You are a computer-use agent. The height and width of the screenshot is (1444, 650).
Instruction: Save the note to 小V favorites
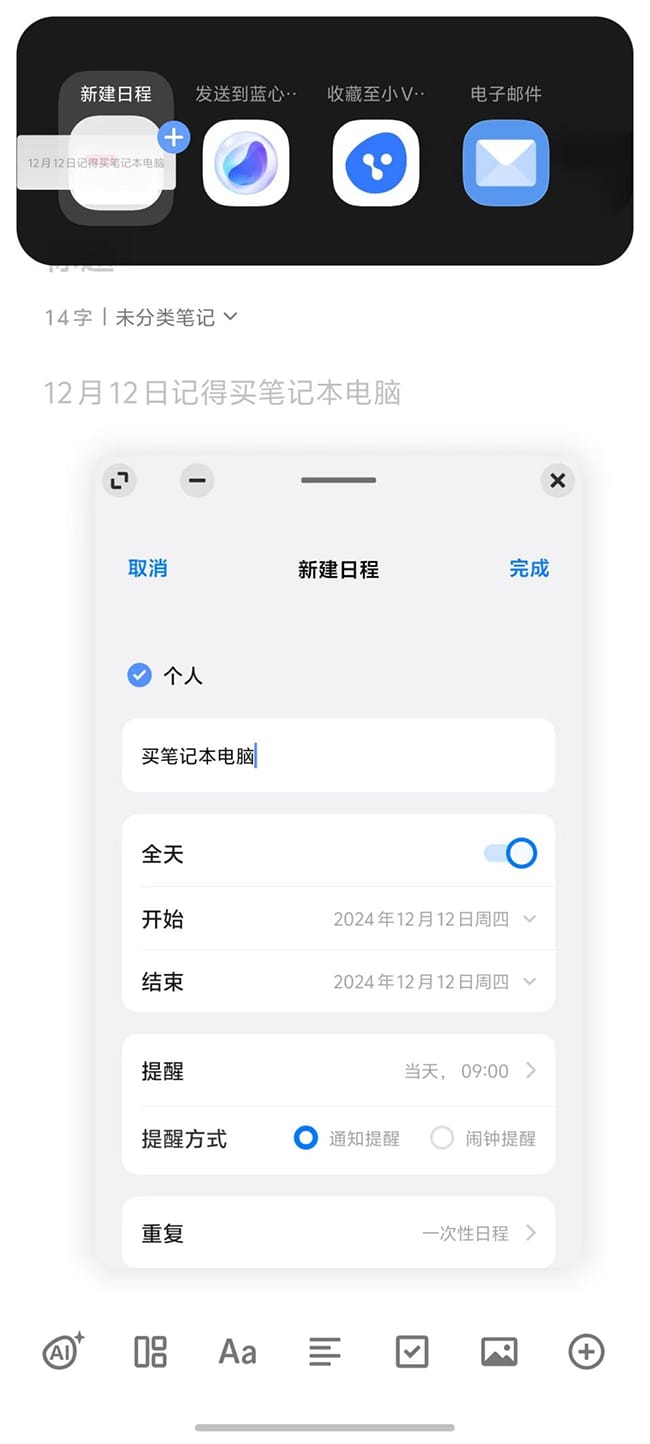click(376, 163)
